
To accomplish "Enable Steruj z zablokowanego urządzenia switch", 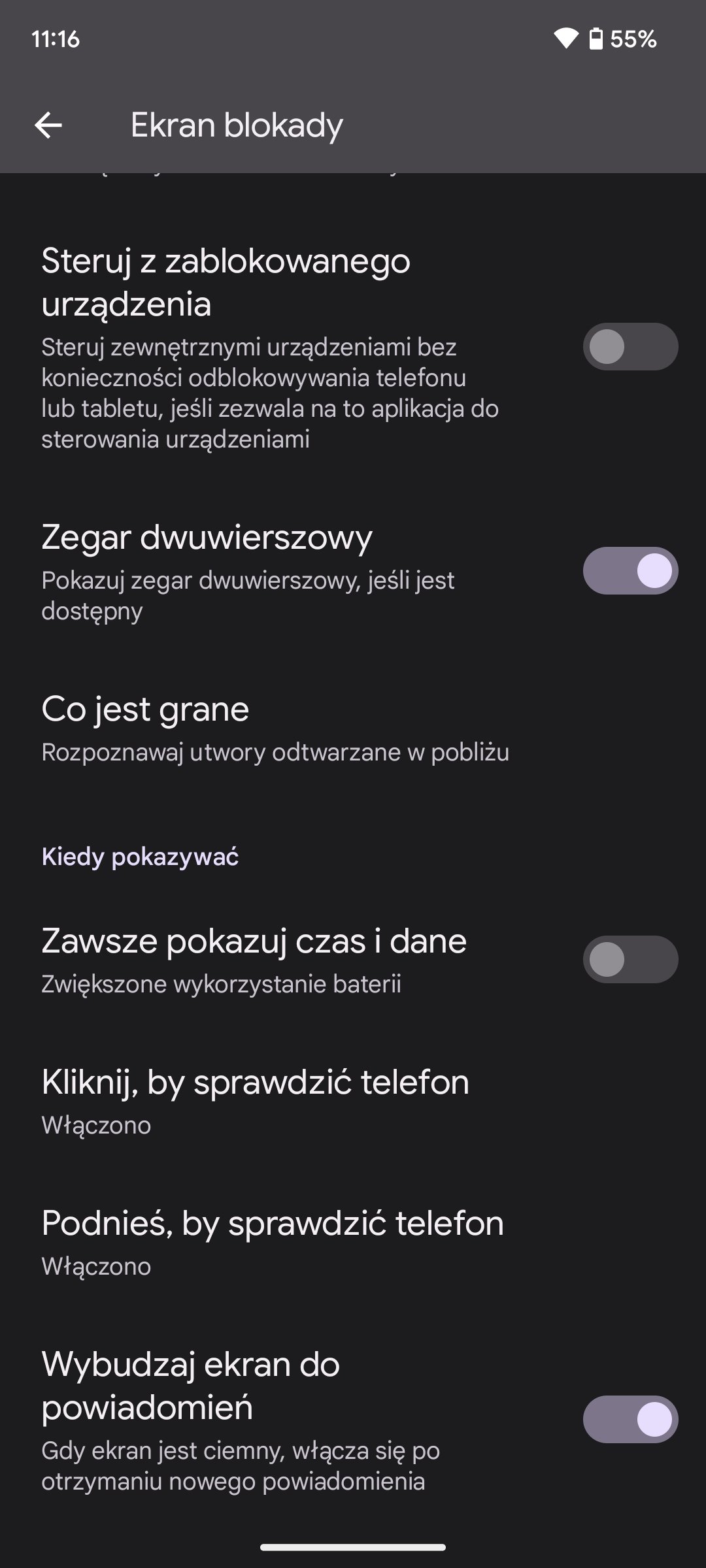I will 630,347.
